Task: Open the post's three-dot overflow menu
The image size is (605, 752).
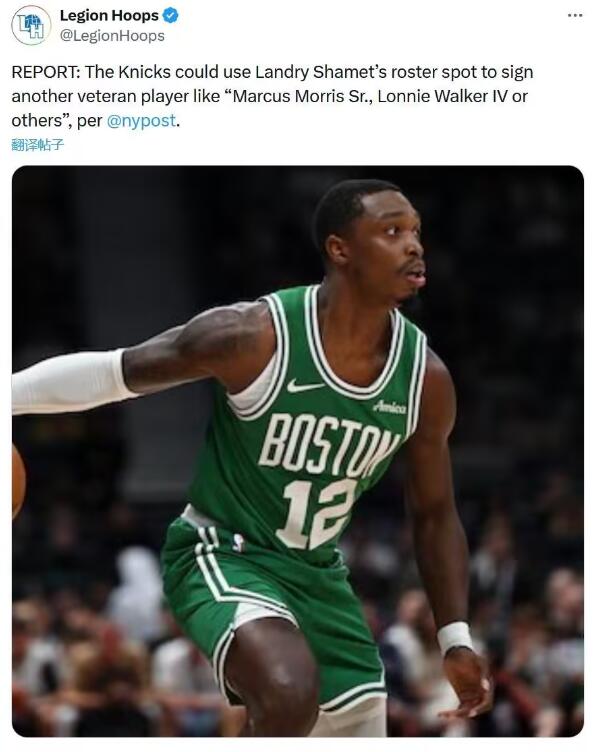Action: pyautogui.click(x=575, y=15)
